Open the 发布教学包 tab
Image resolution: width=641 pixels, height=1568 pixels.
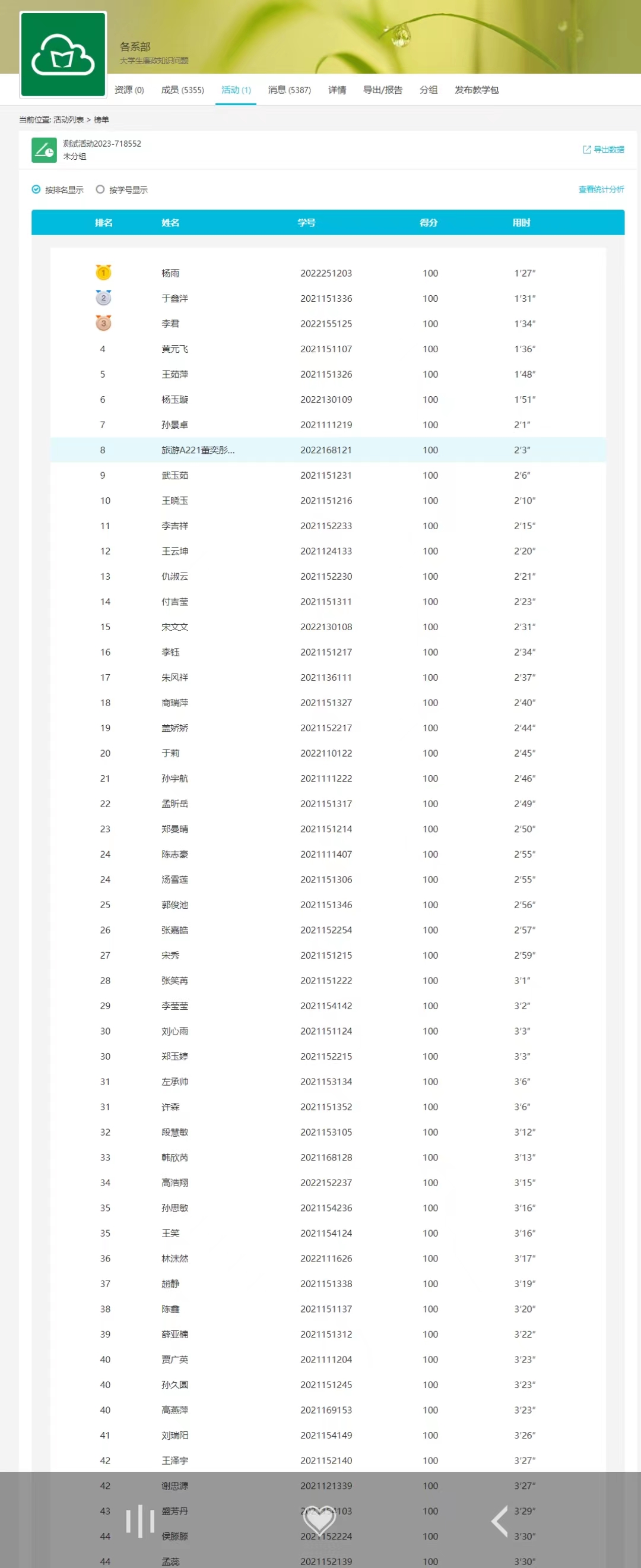477,90
